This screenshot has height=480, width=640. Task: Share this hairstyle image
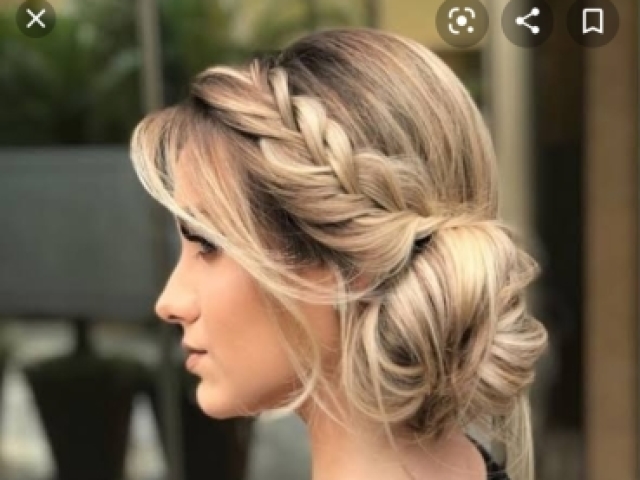click(x=527, y=21)
